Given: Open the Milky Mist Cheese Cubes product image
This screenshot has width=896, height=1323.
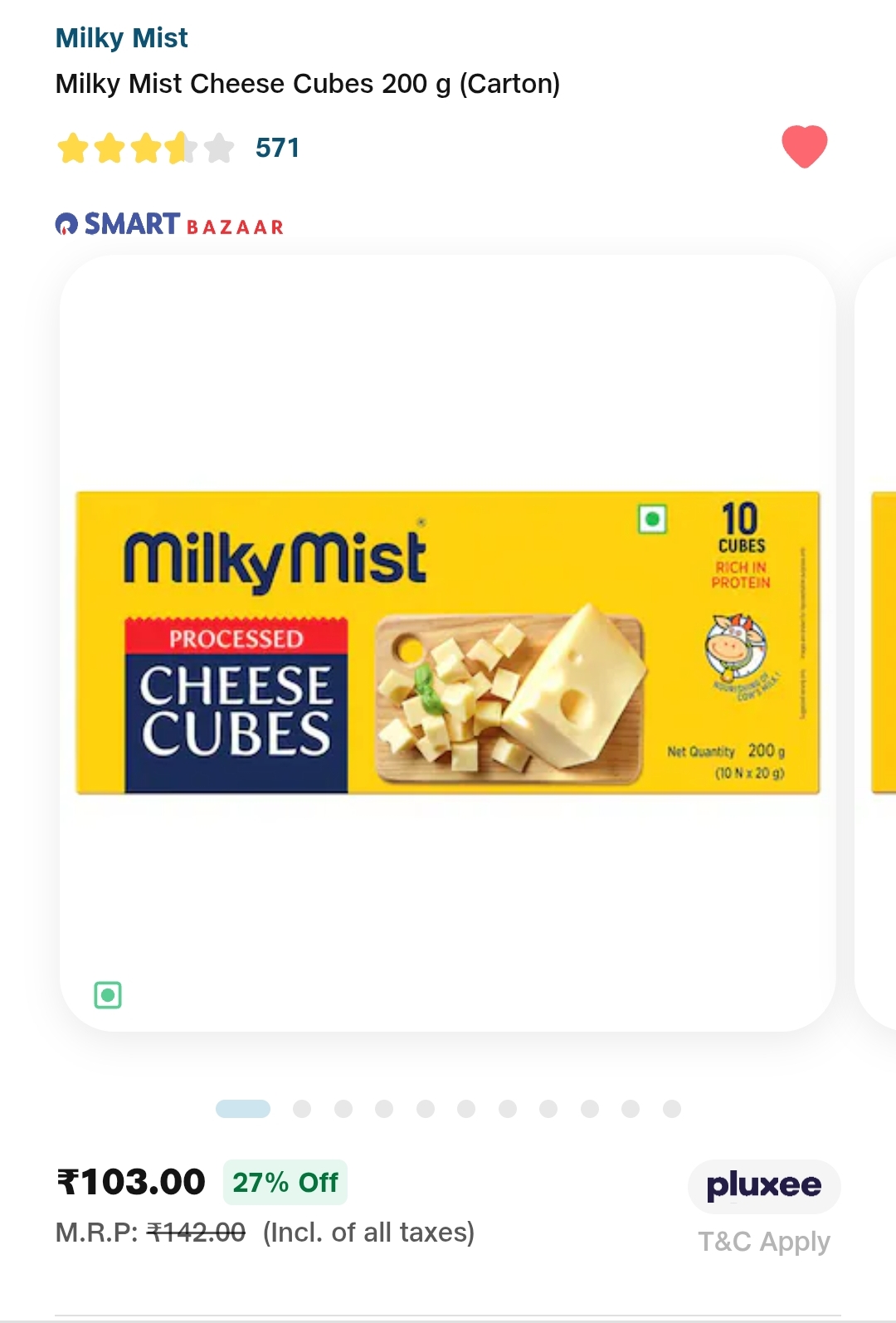Looking at the screenshot, I should (447, 642).
